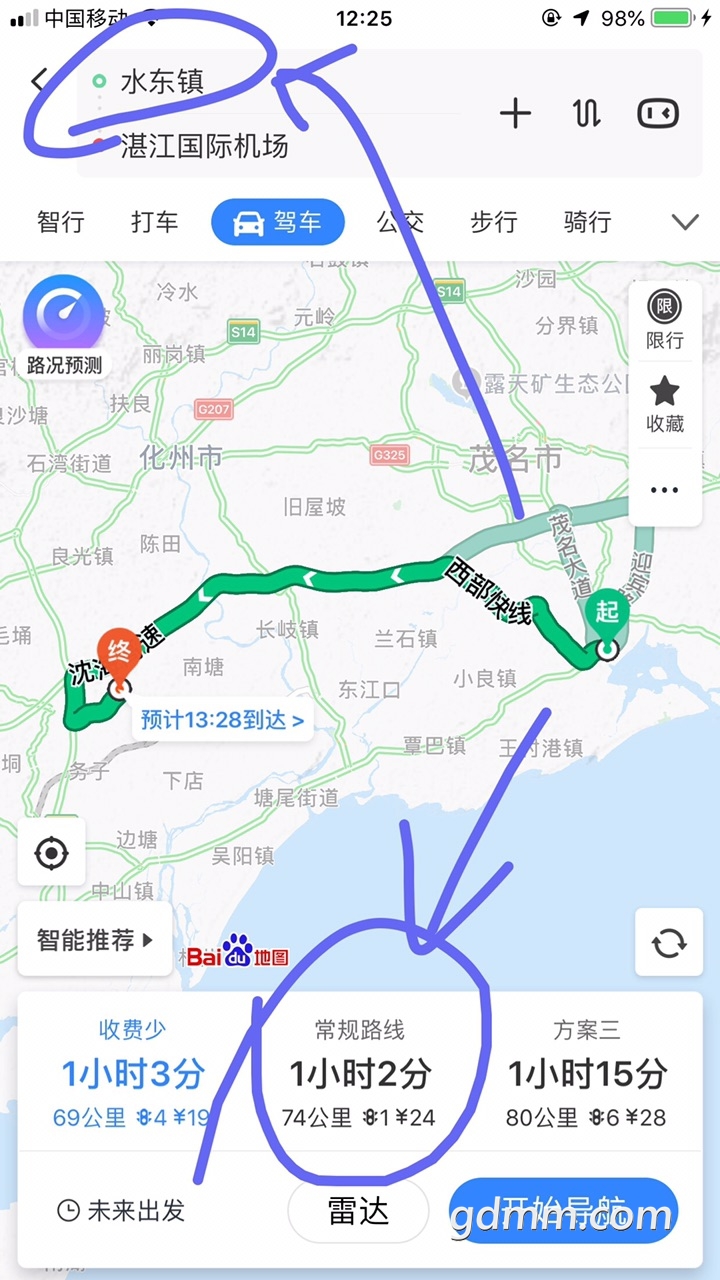Switch to 步行 walking mode
Screen dimensions: 720x1280
[494, 222]
